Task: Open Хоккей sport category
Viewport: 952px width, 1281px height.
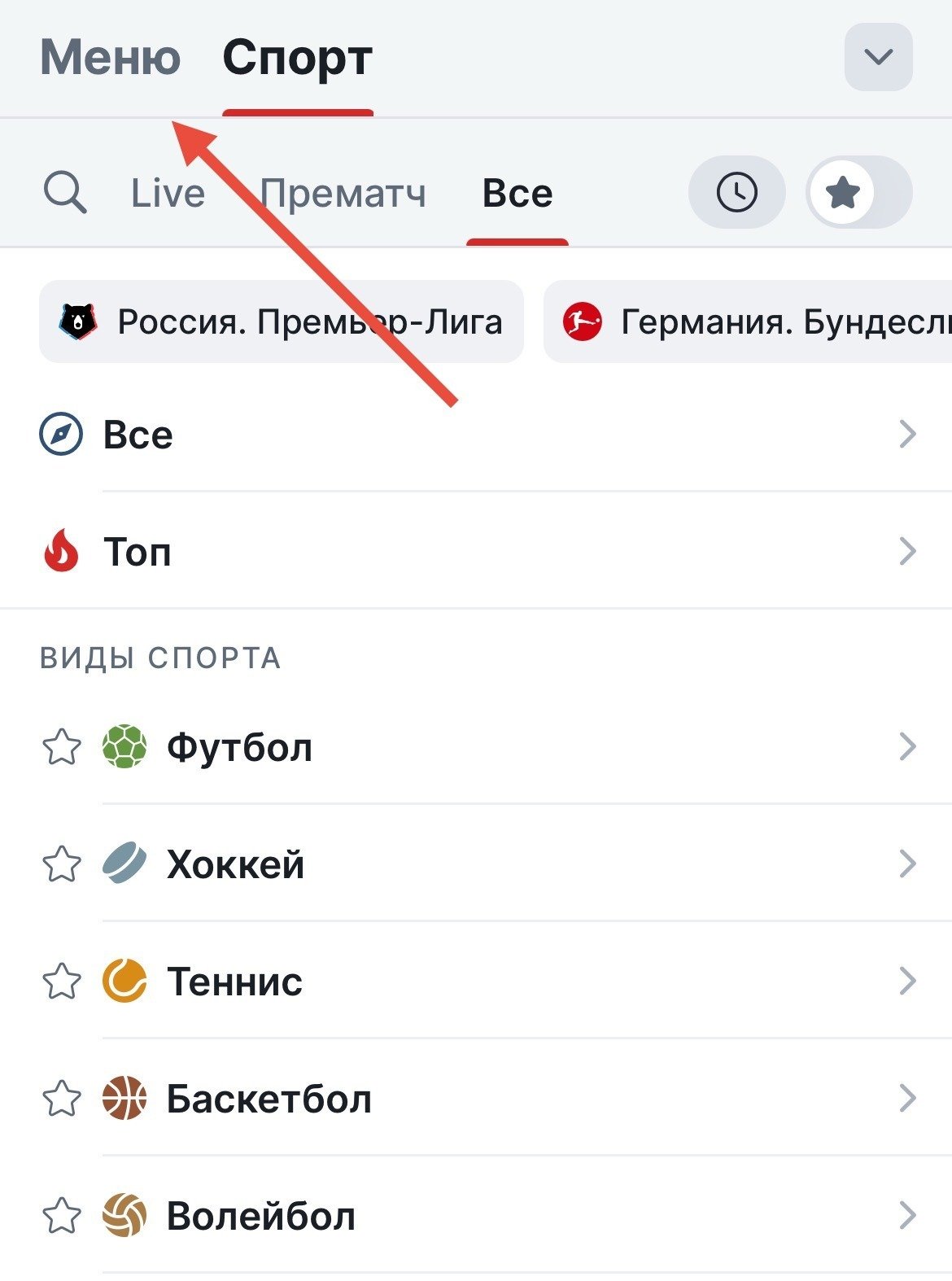Action: 504,864
